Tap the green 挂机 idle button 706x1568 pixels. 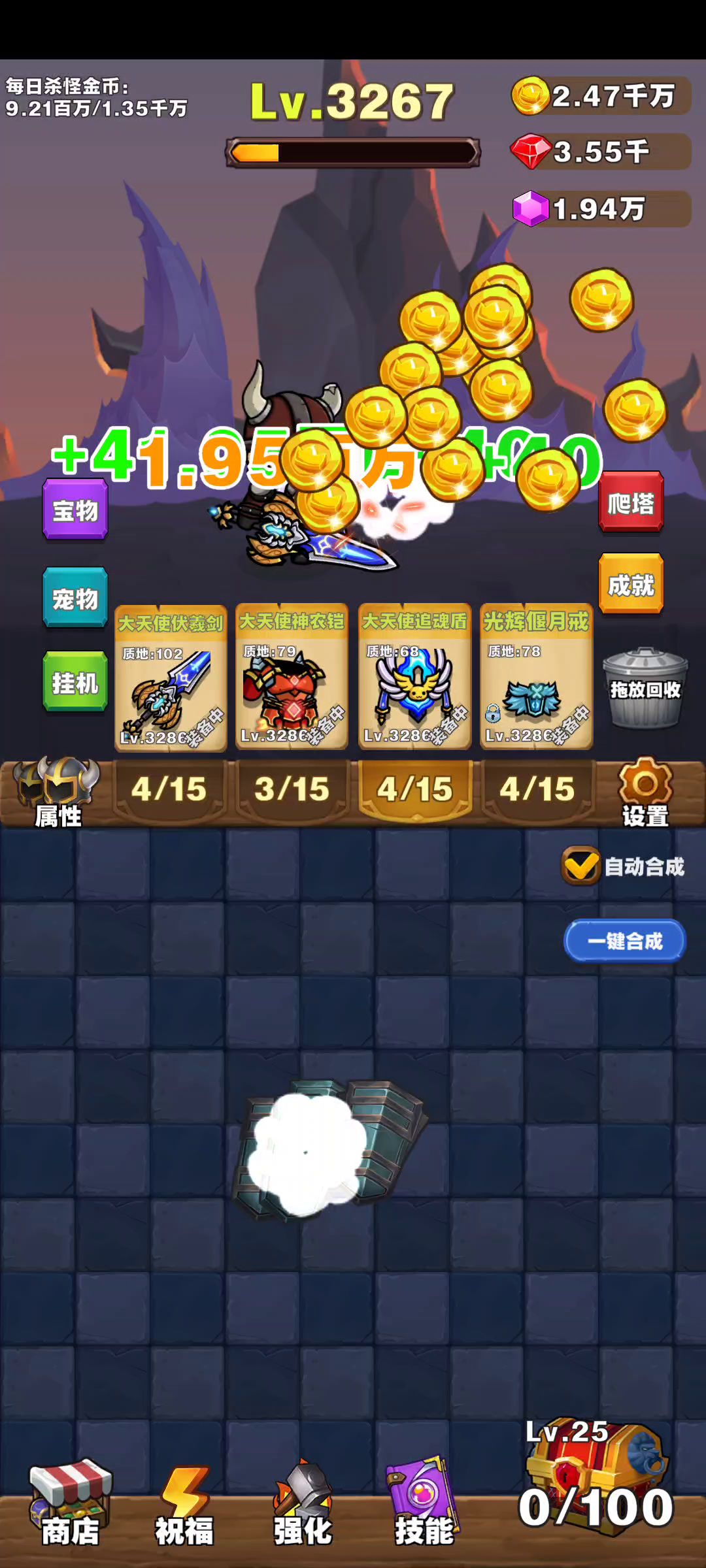[x=75, y=682]
